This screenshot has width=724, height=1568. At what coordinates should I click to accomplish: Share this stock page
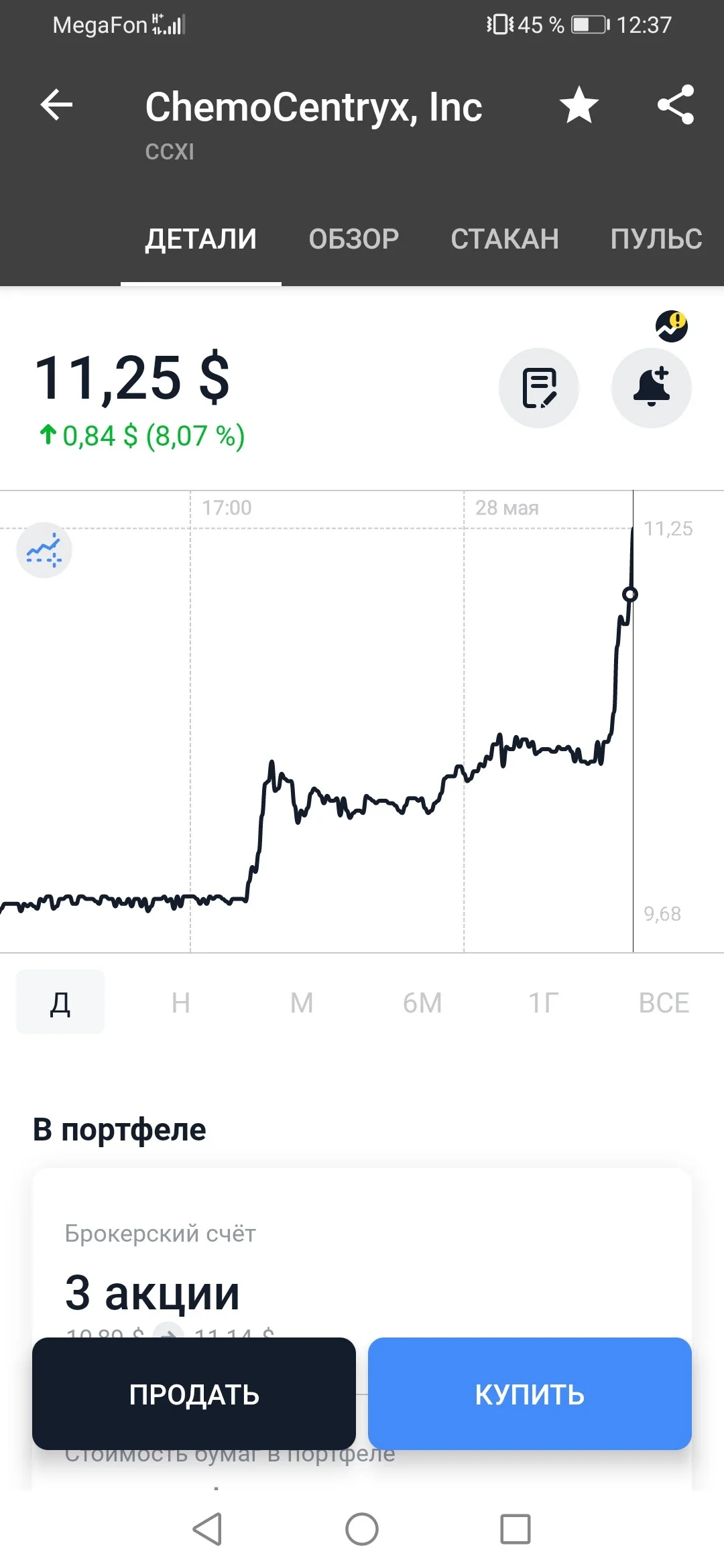click(676, 105)
